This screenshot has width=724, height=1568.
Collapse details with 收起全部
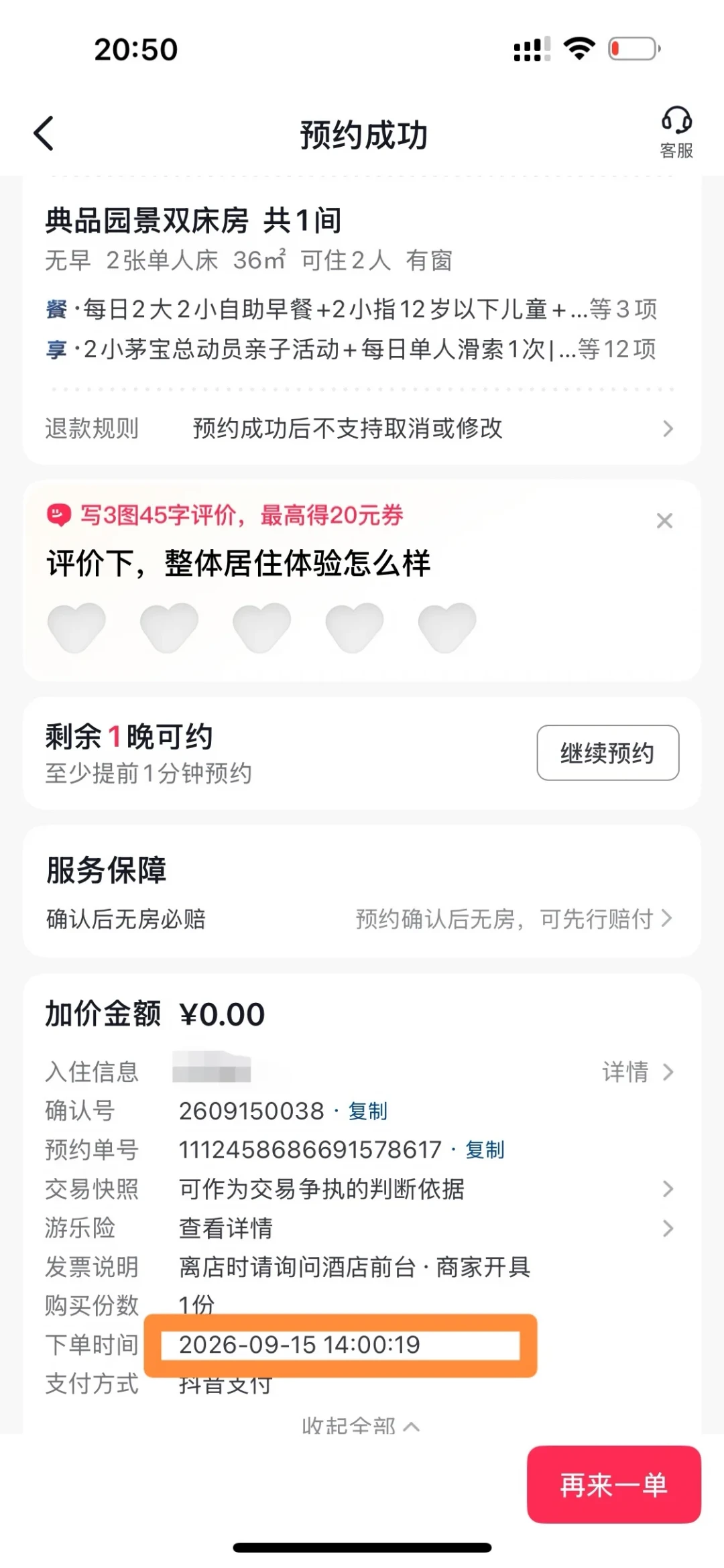(361, 1424)
